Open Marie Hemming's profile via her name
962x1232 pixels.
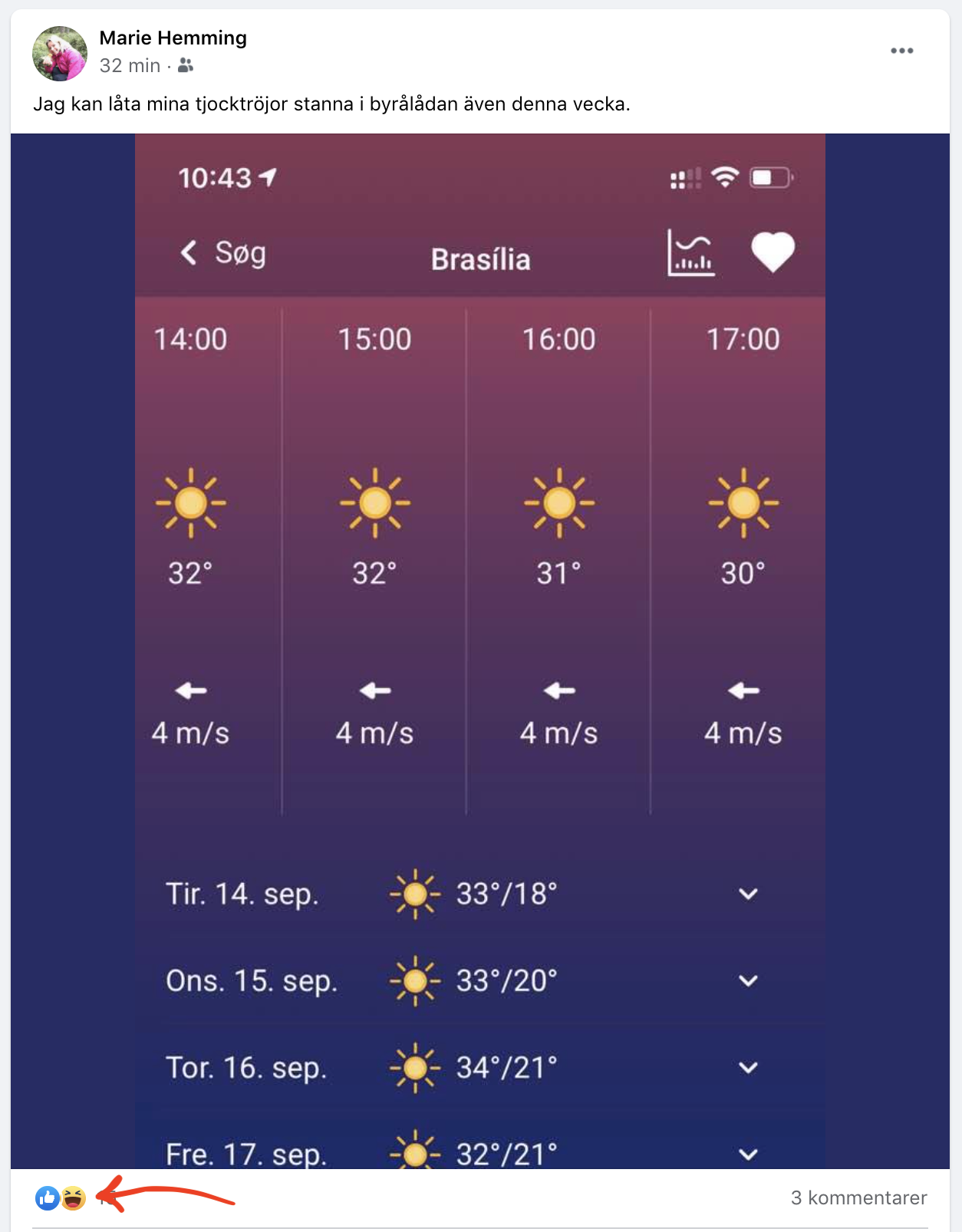[x=173, y=38]
